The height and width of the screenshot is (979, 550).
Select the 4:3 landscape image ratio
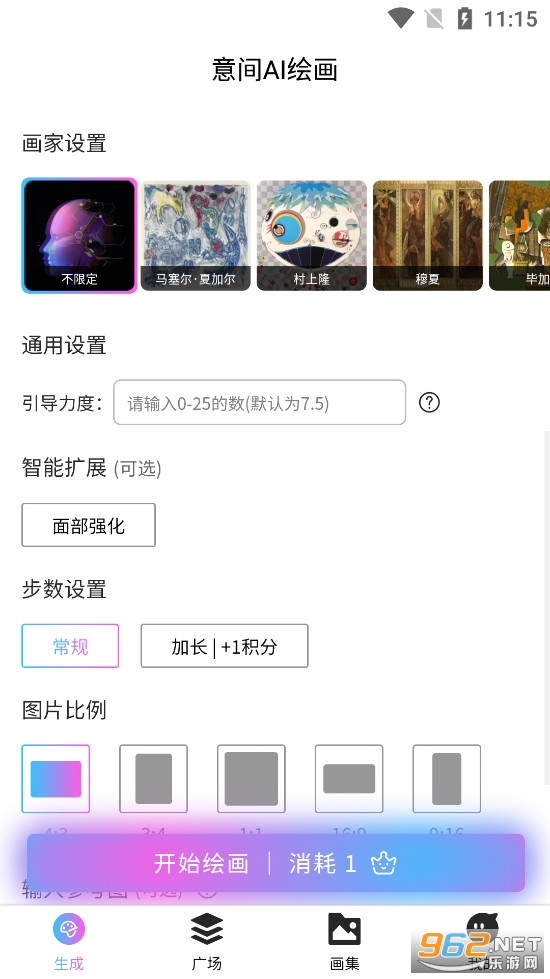(x=56, y=779)
